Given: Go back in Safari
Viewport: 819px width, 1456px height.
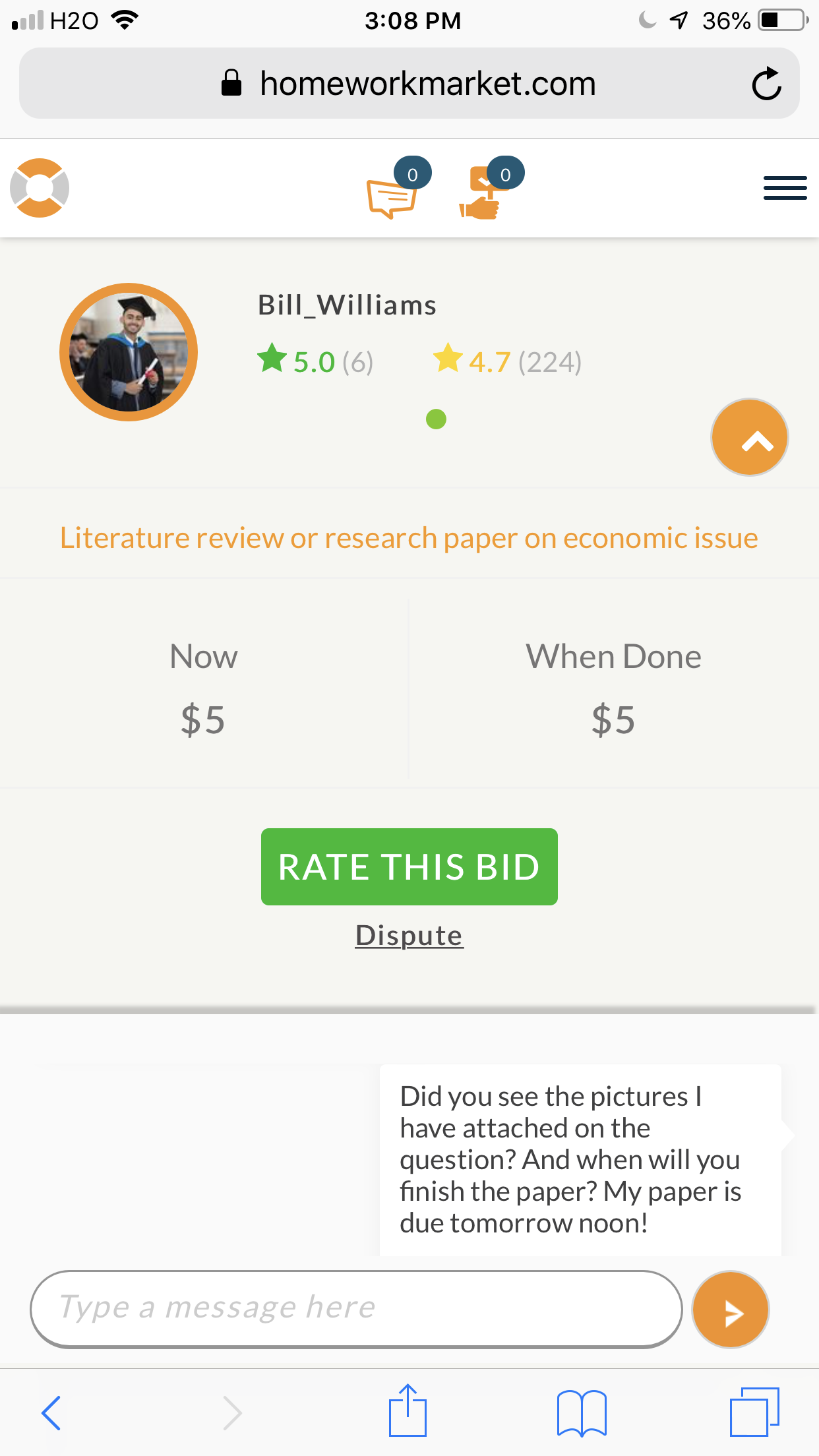Looking at the screenshot, I should pos(51,1412).
